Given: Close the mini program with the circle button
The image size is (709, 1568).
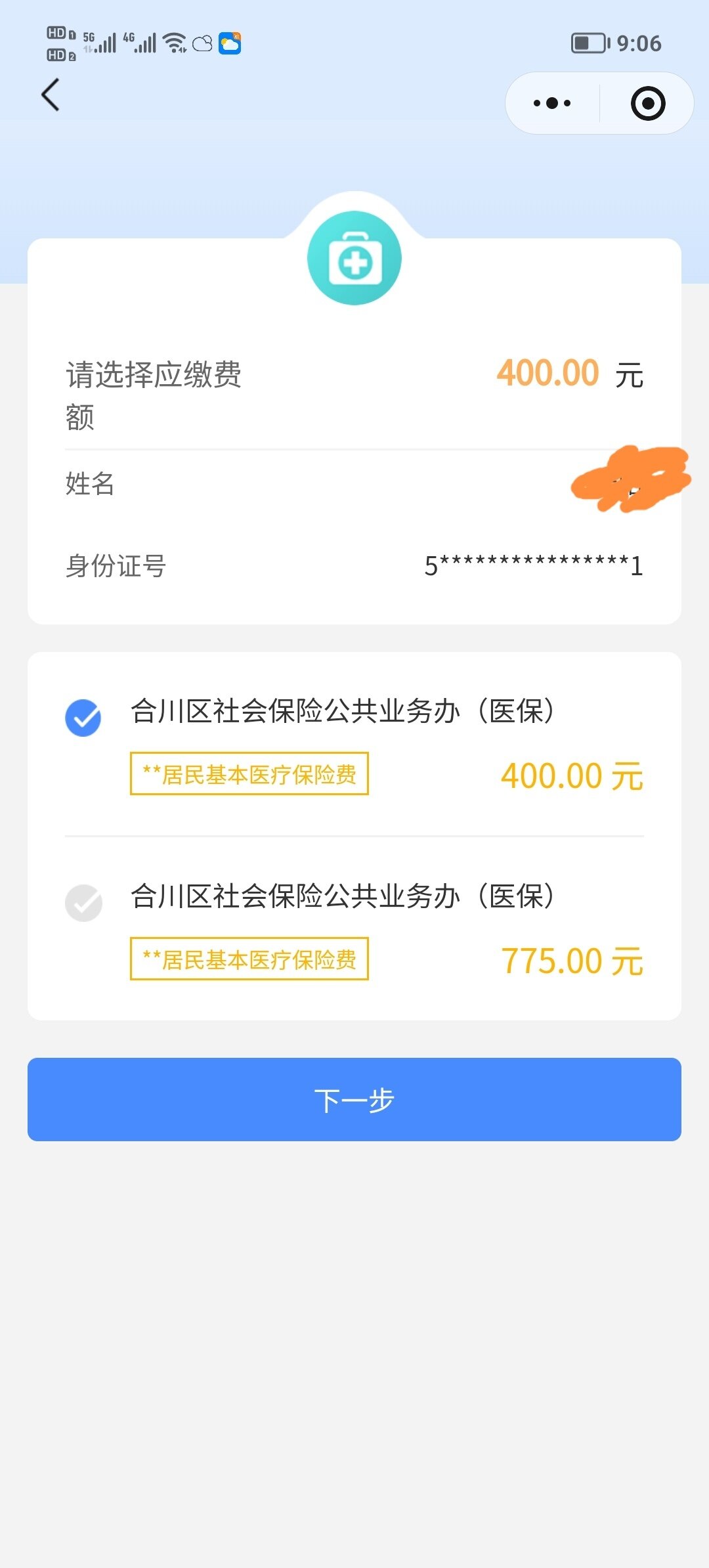Looking at the screenshot, I should [x=647, y=103].
